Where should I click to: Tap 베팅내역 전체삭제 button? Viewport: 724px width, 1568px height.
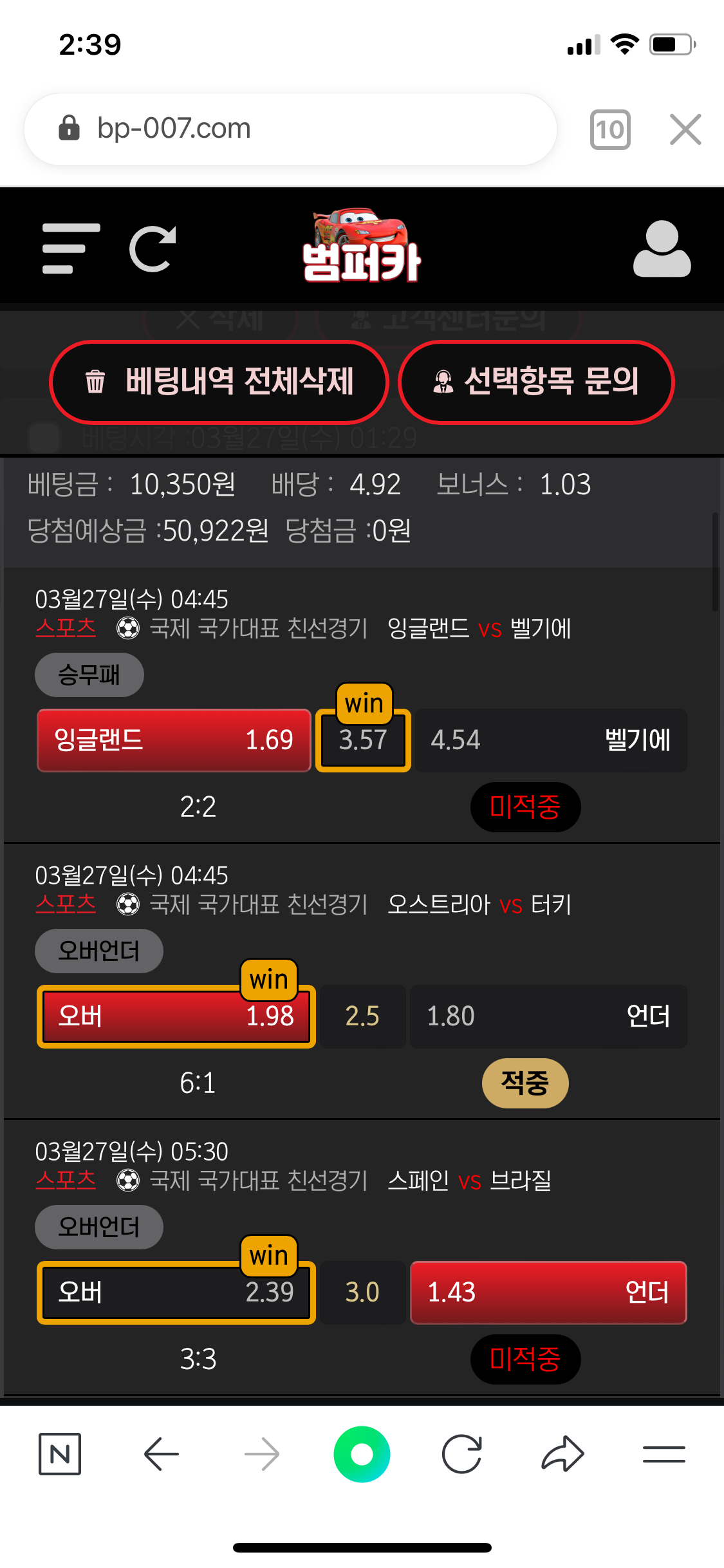pyautogui.click(x=219, y=381)
